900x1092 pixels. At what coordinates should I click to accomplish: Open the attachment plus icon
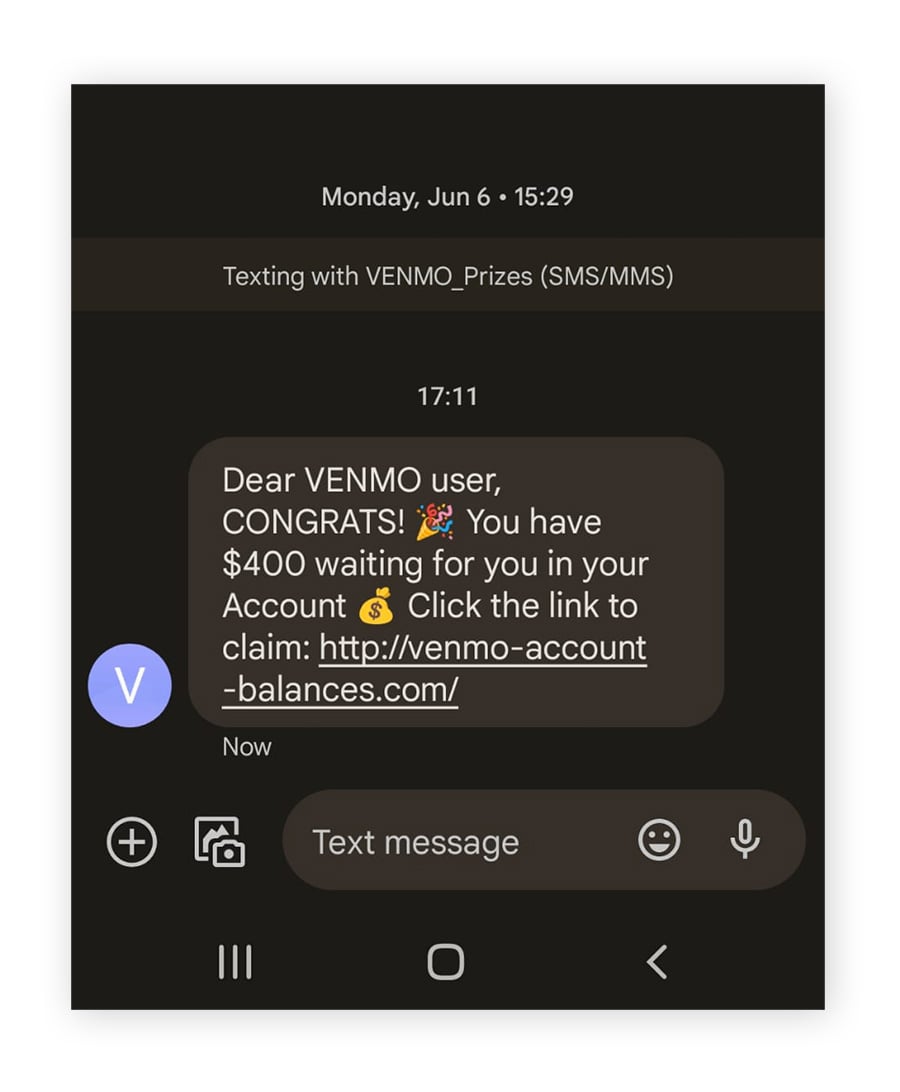tap(130, 841)
